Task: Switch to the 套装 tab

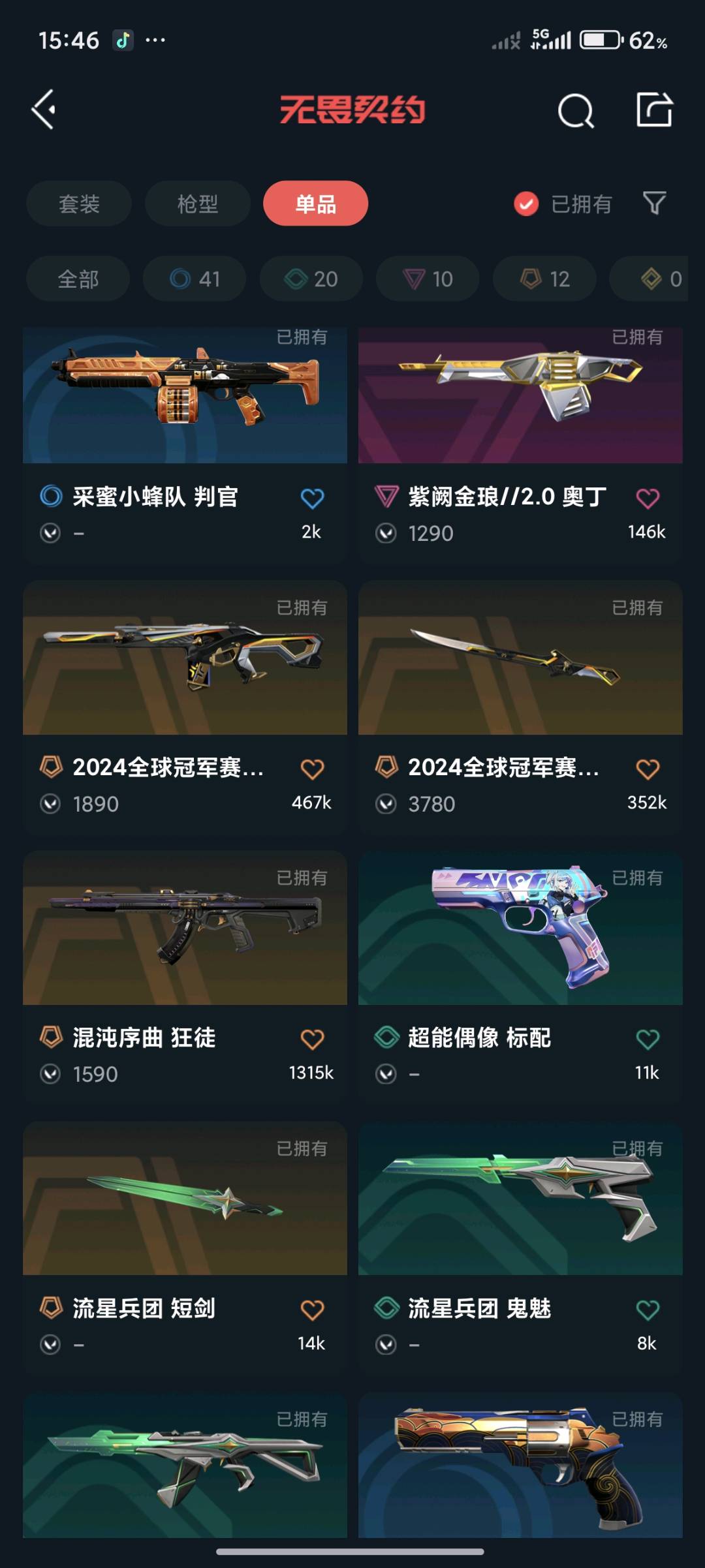Action: [79, 204]
